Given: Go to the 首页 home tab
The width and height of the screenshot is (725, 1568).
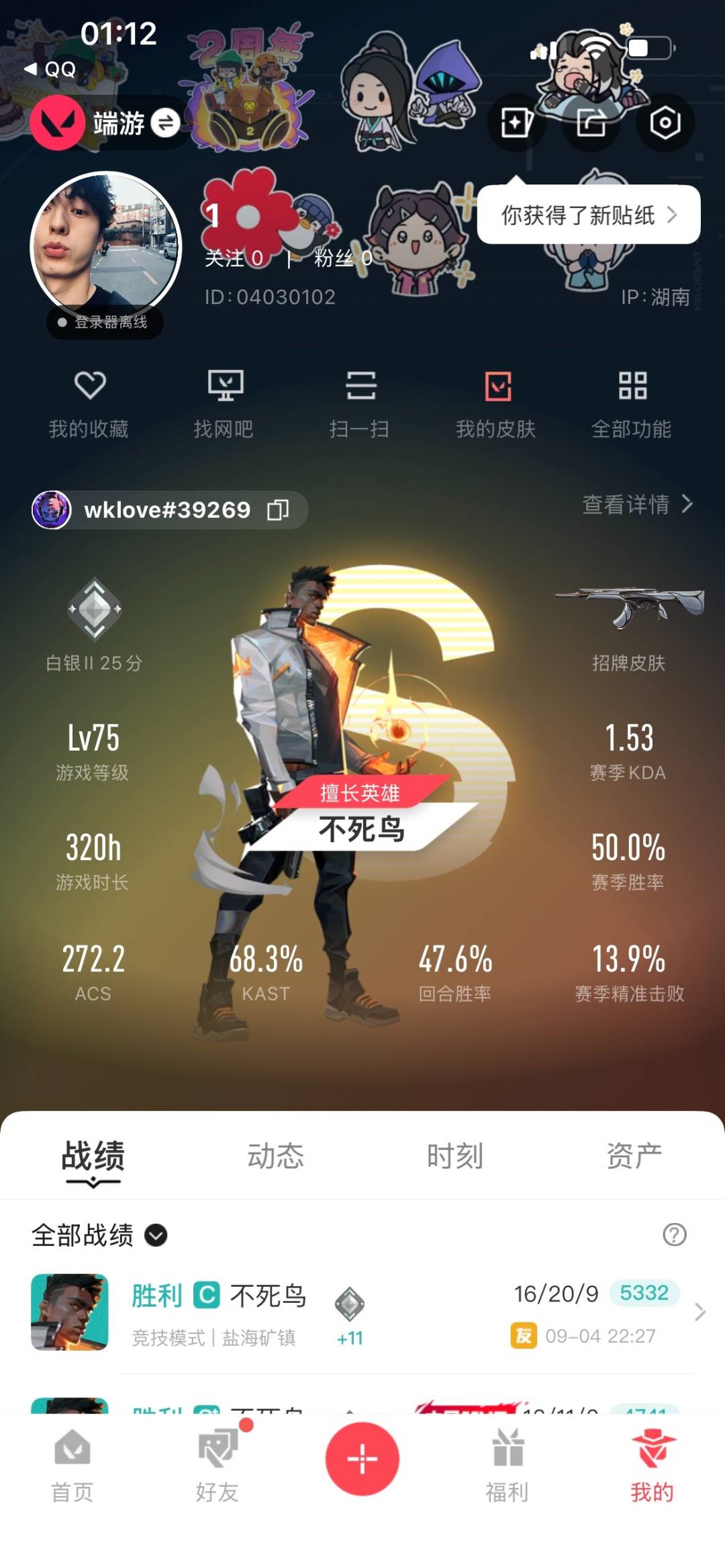Looking at the screenshot, I should point(72,1465).
